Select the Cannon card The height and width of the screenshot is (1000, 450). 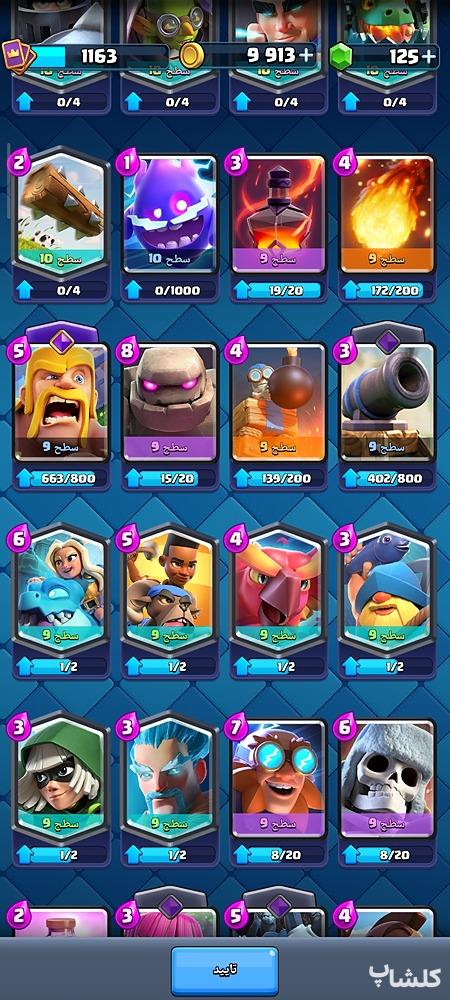click(x=387, y=407)
